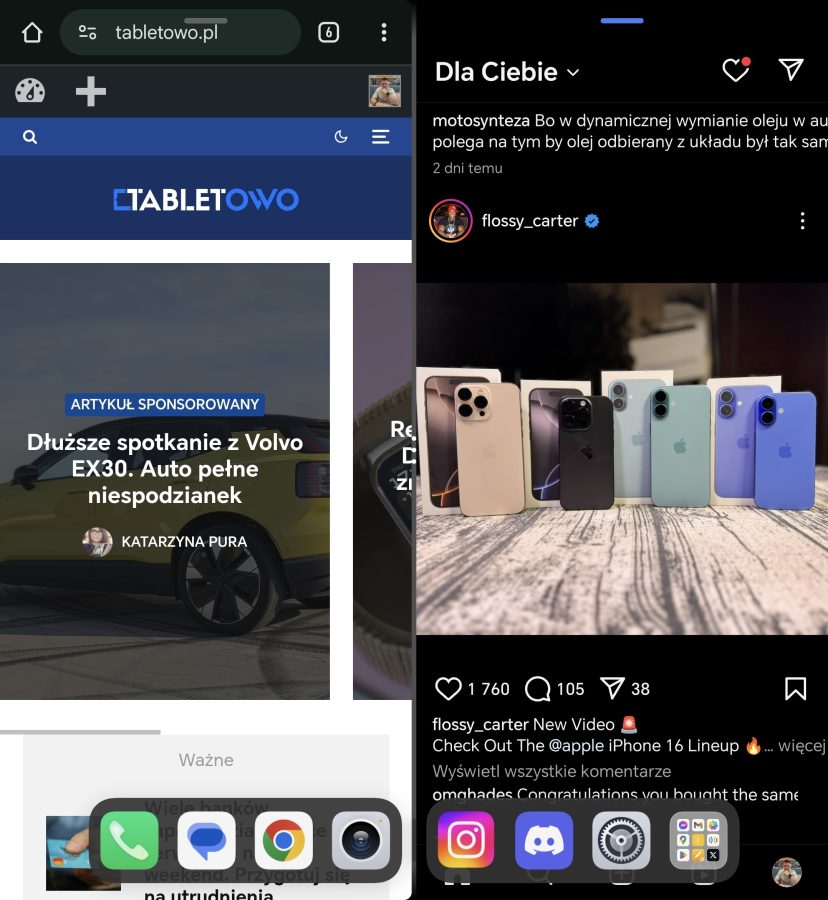Viewport: 828px width, 900px height.
Task: Open the Tabletowo hamburger menu
Action: coord(381,137)
